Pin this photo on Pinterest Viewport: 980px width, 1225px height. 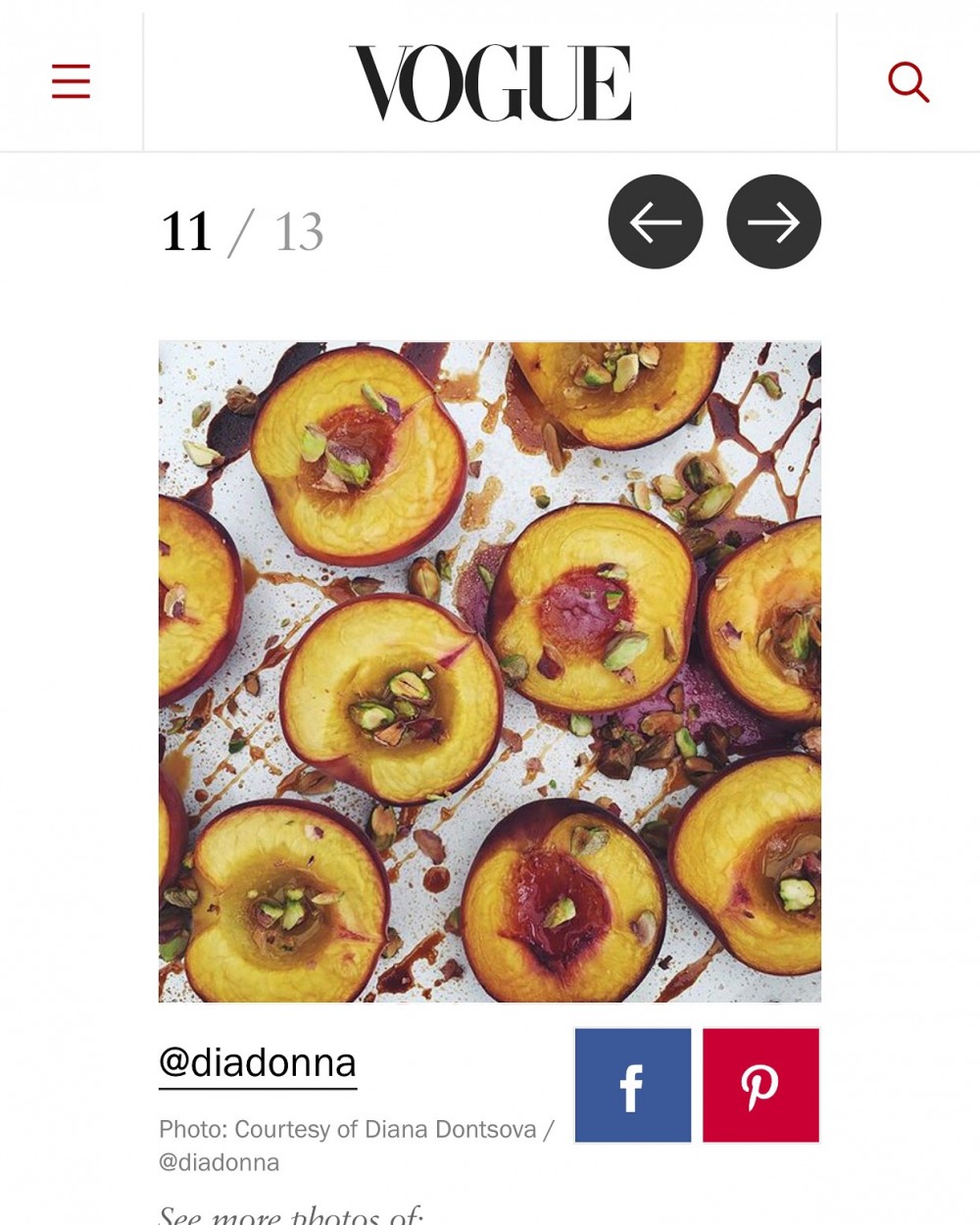760,1085
